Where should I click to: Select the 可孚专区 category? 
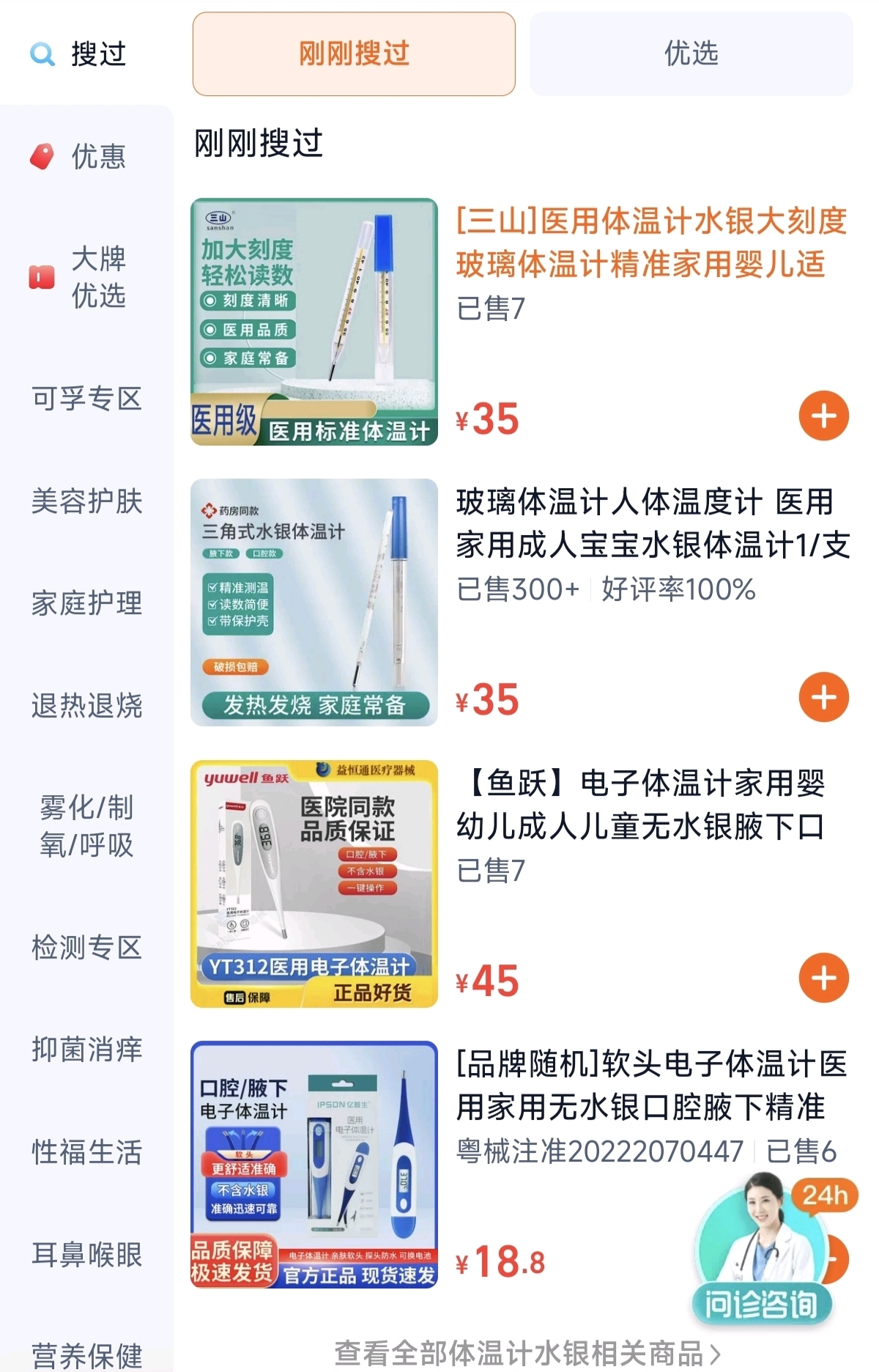tap(86, 399)
